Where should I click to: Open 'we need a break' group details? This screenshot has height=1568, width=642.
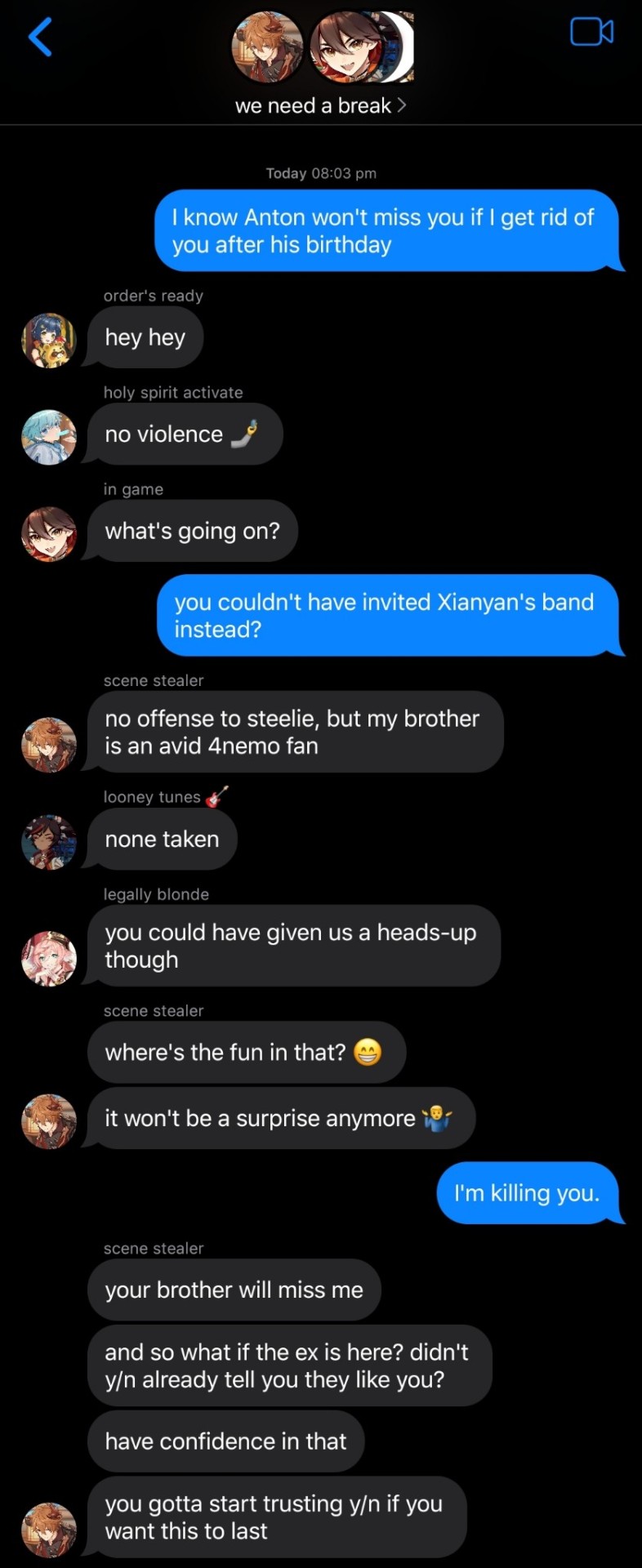tap(320, 105)
